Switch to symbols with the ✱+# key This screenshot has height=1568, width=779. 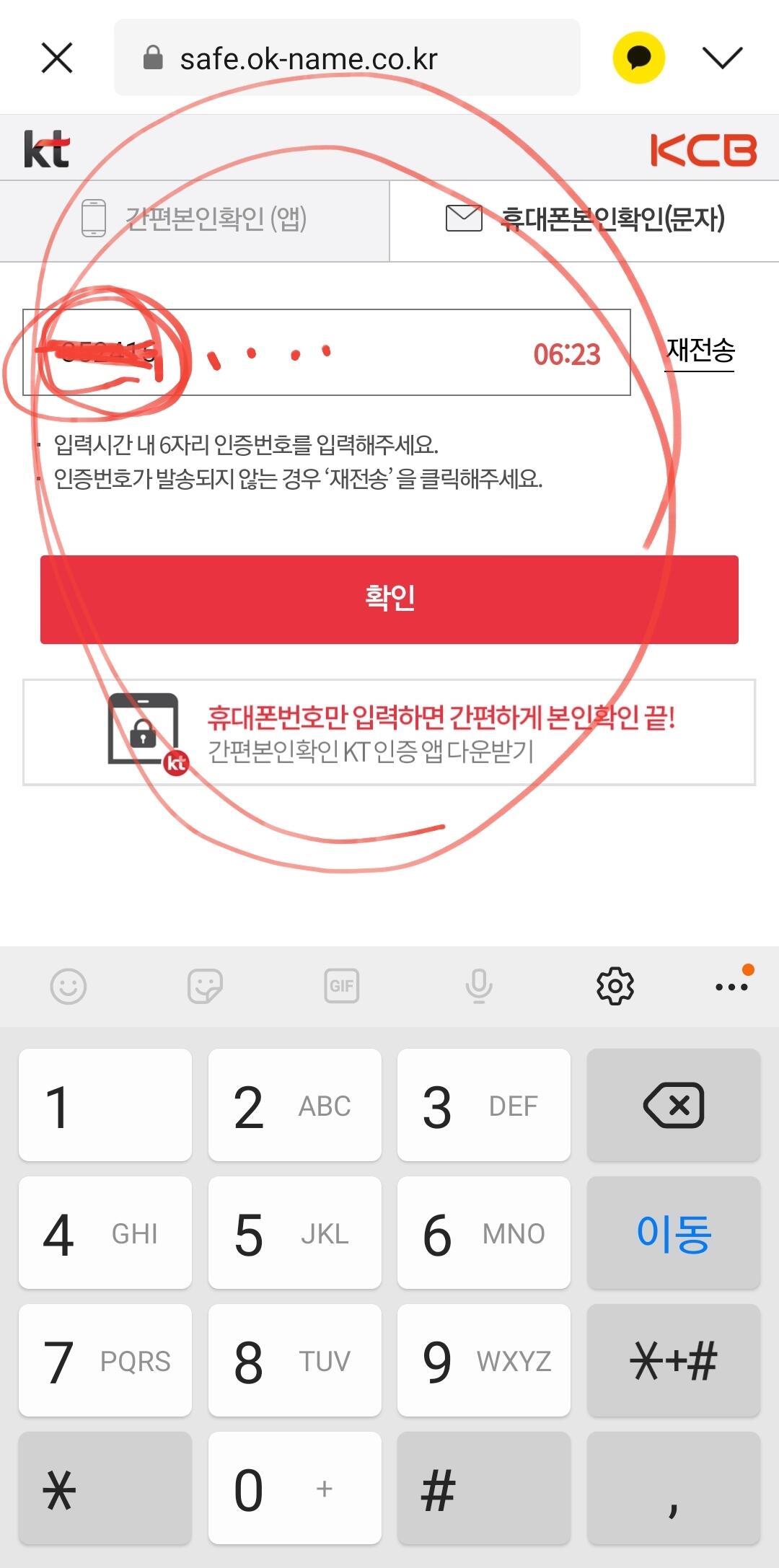674,1360
